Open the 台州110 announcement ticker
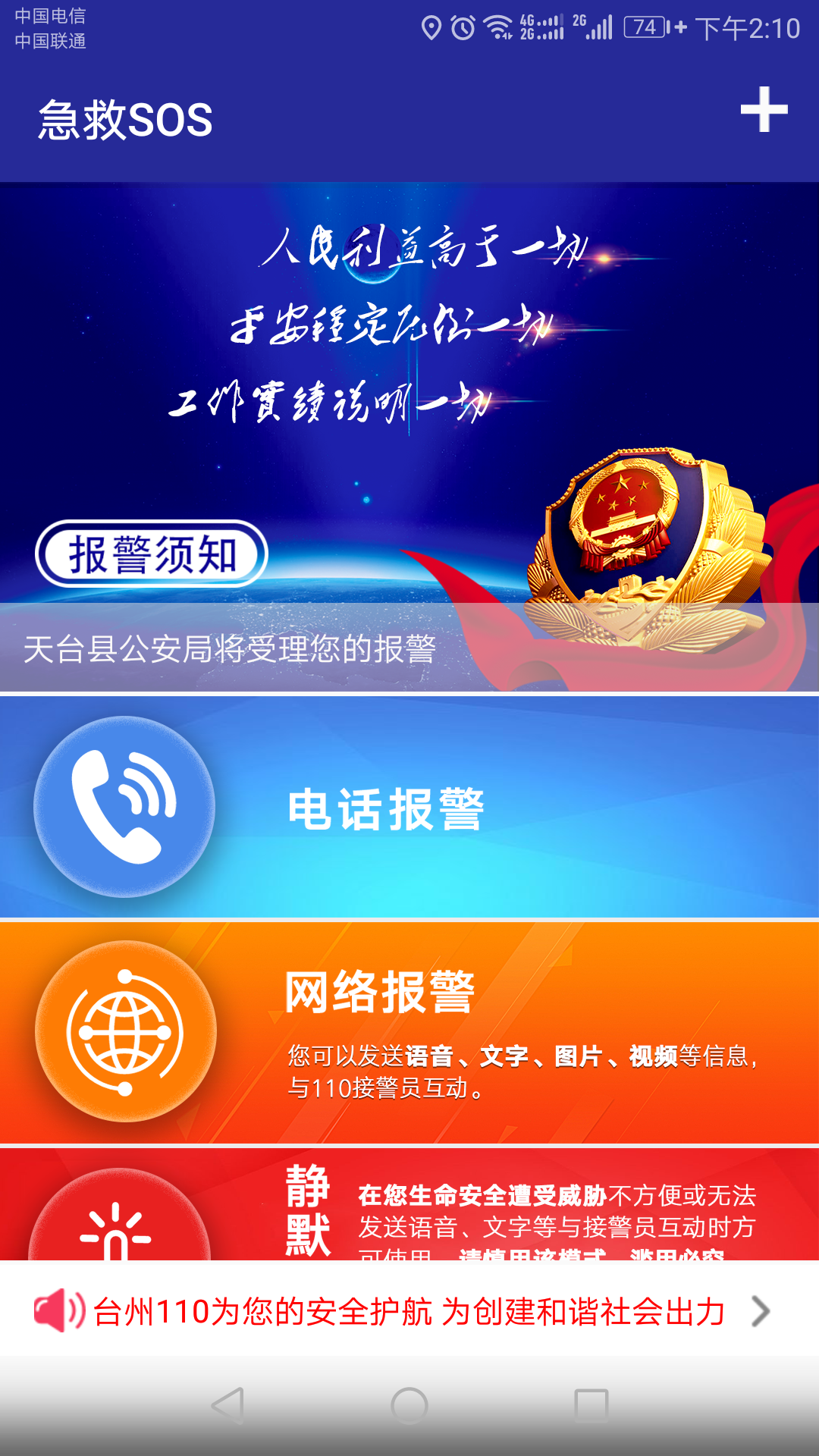Image resolution: width=819 pixels, height=1456 pixels. pos(409,1311)
